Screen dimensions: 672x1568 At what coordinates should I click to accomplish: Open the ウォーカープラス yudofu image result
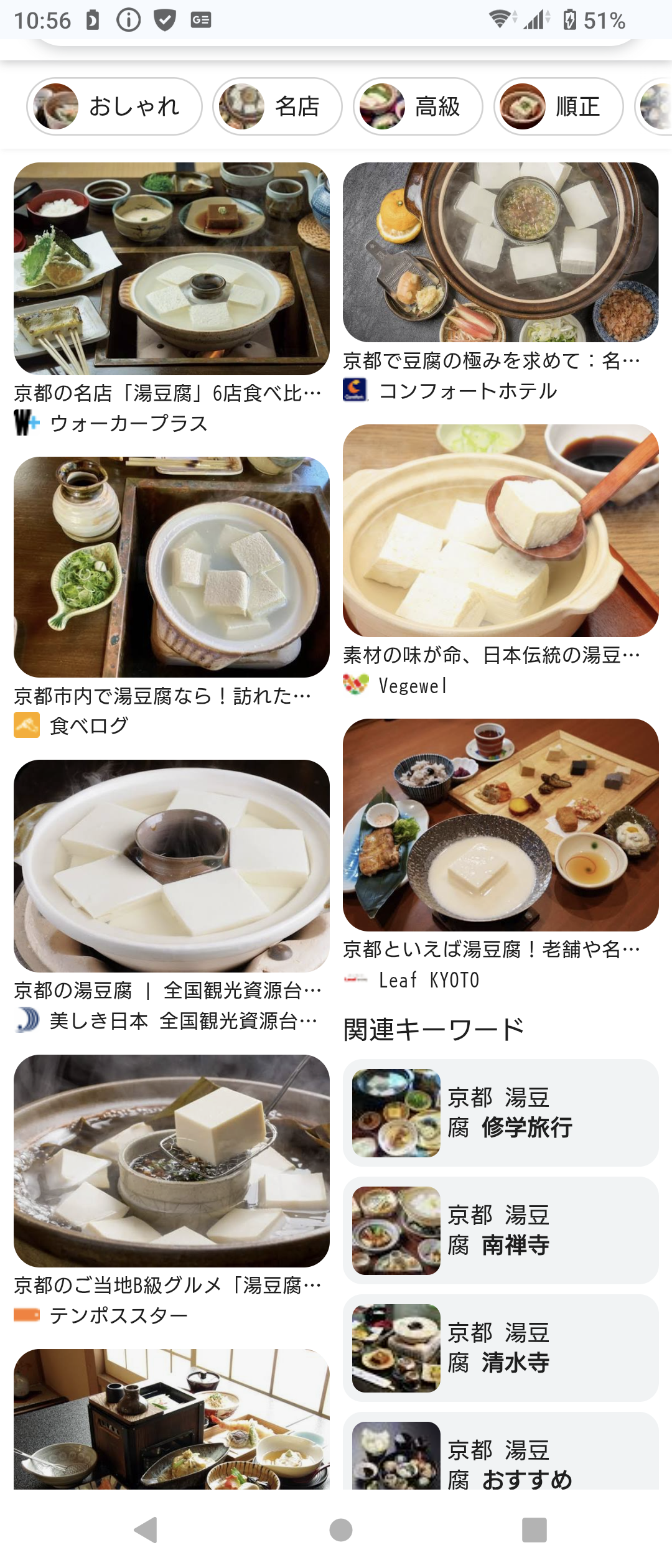tap(171, 269)
